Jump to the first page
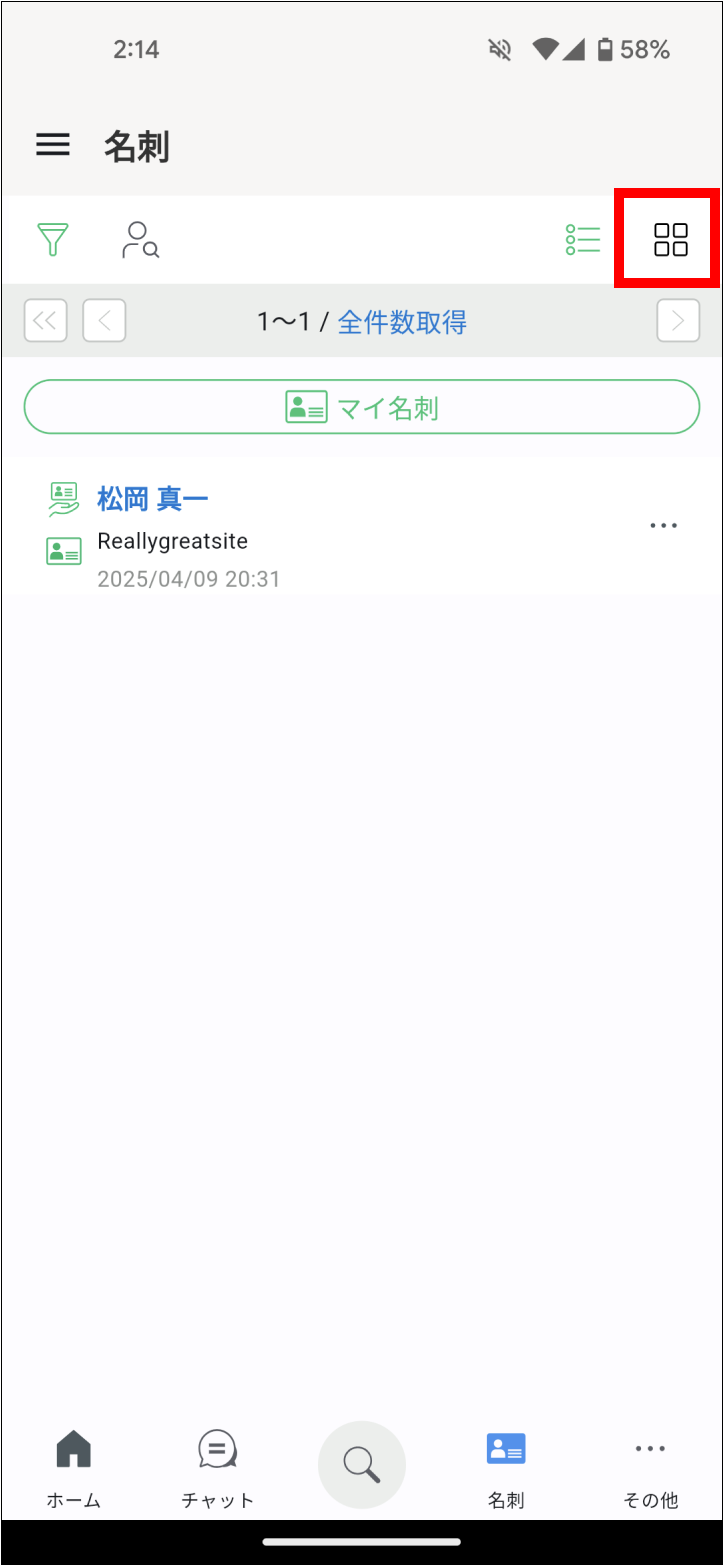The width and height of the screenshot is (723, 1565). coord(45,321)
